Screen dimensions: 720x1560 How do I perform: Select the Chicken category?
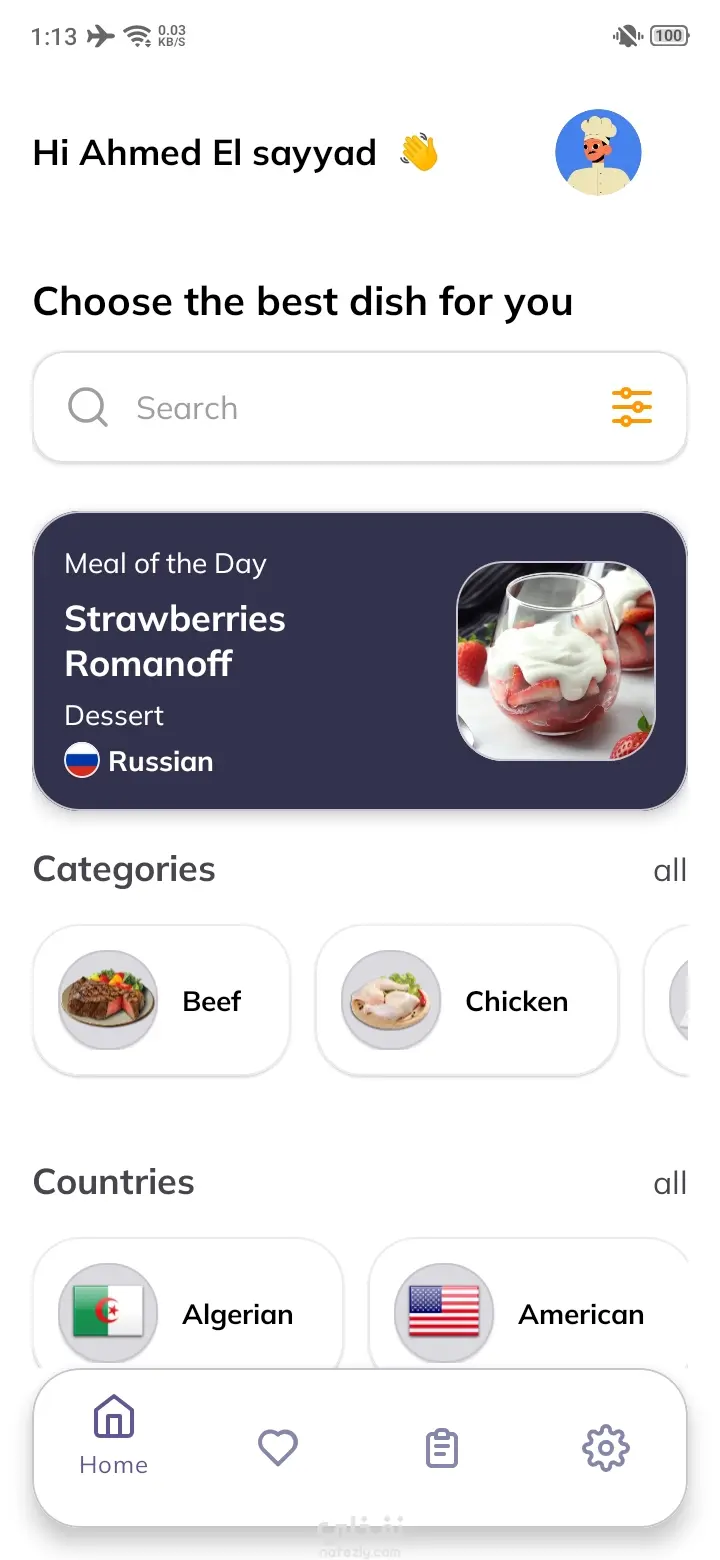tap(467, 1001)
